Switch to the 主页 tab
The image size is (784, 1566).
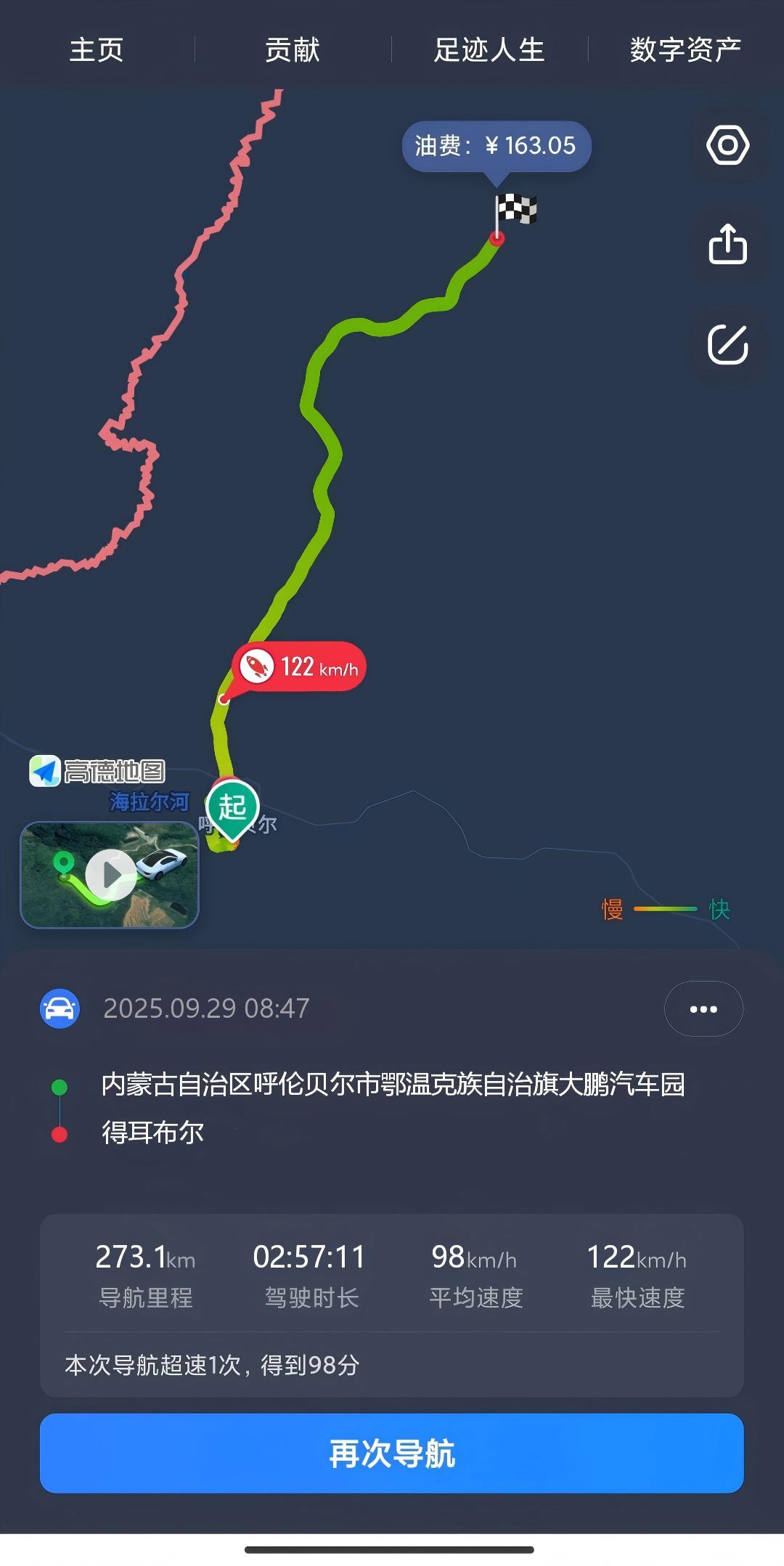click(97, 50)
